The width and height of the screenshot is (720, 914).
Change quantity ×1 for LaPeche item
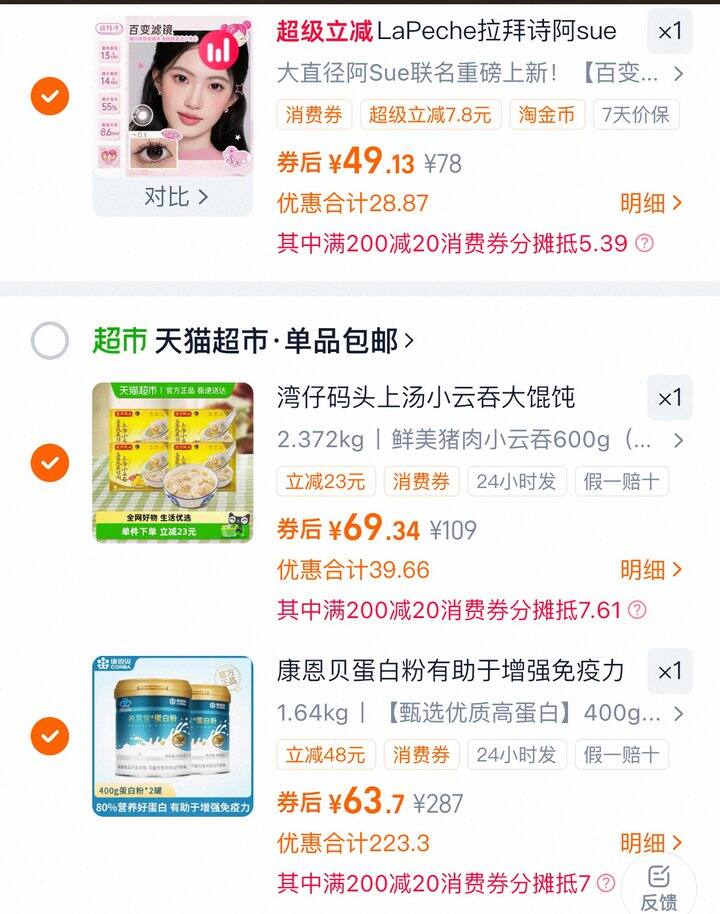point(669,32)
